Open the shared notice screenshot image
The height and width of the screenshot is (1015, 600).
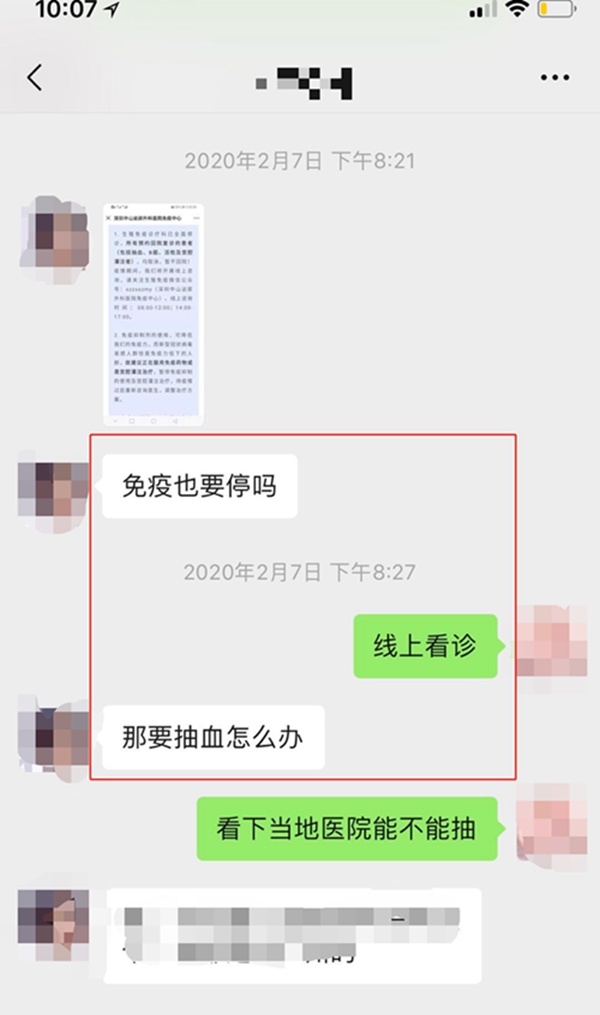pyautogui.click(x=153, y=314)
